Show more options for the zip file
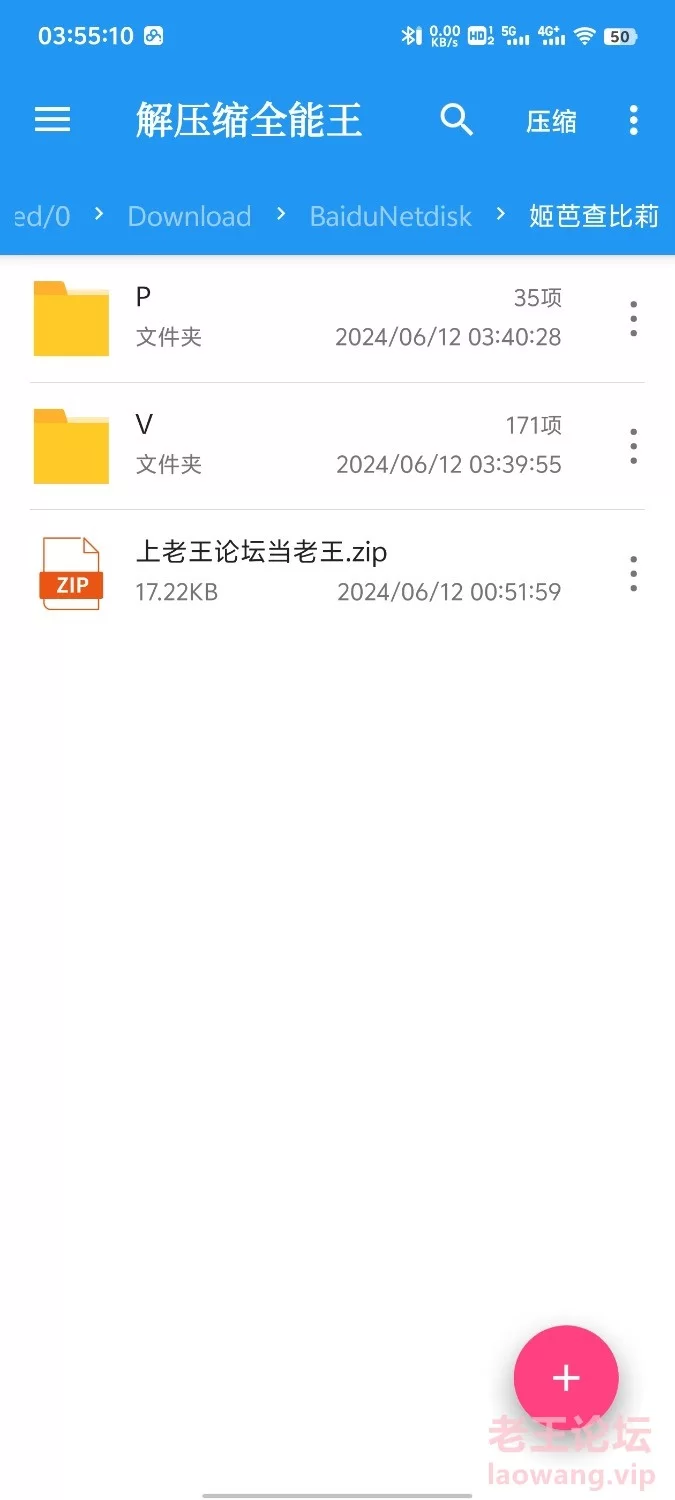675x1500 pixels. (x=633, y=573)
